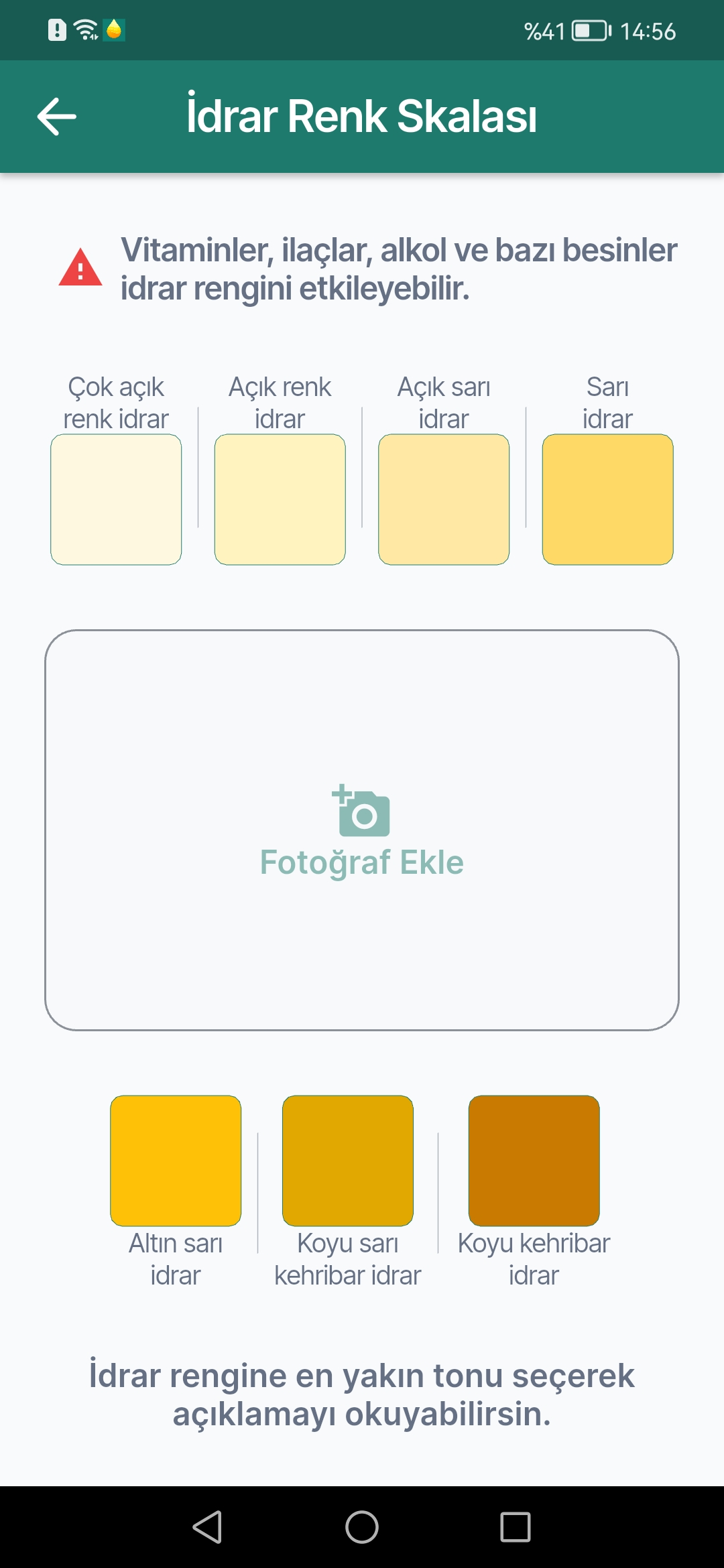Choose the Açık renk idrar color
724x1568 pixels.
[280, 499]
